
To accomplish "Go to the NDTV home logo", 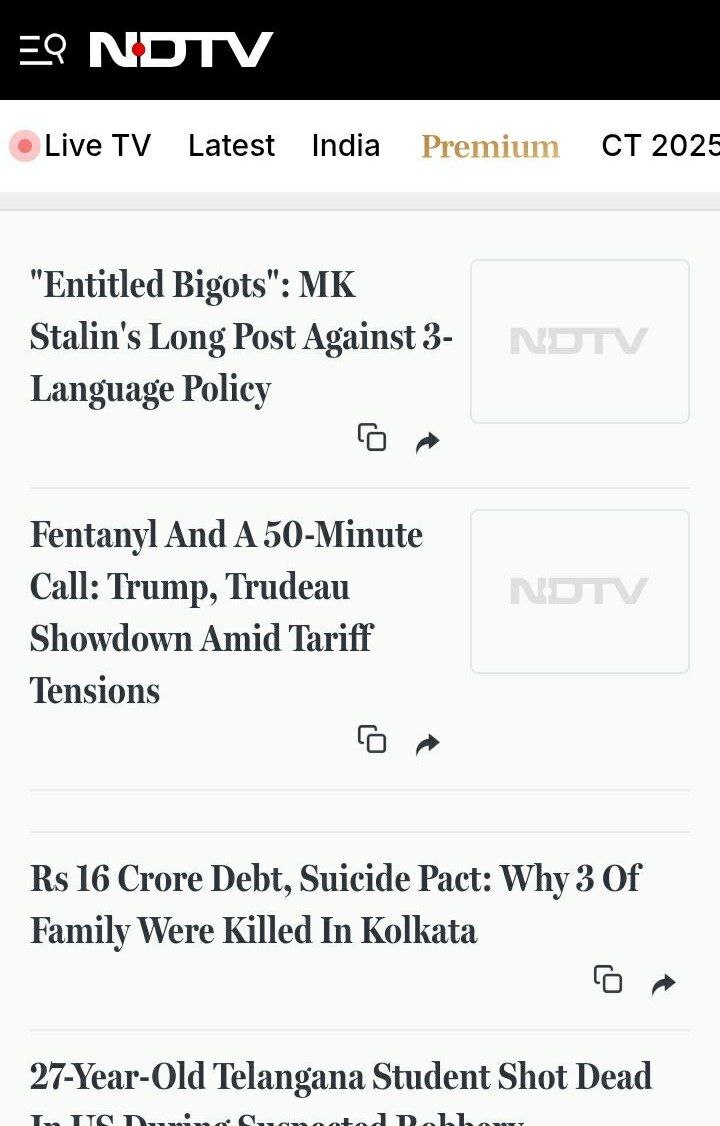I will point(181,49).
